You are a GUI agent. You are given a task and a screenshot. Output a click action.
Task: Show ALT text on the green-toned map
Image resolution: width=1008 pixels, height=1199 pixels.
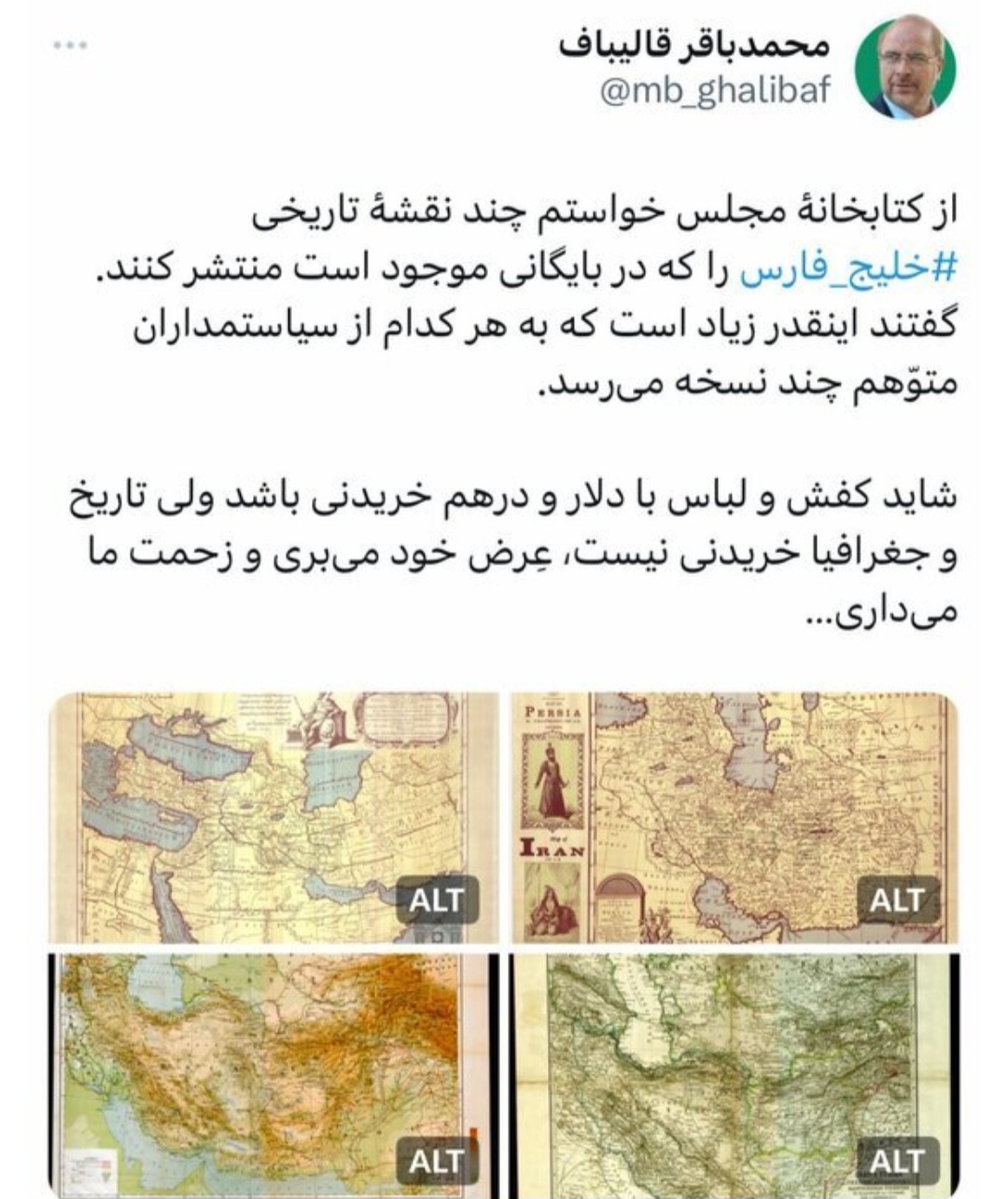point(897,1162)
